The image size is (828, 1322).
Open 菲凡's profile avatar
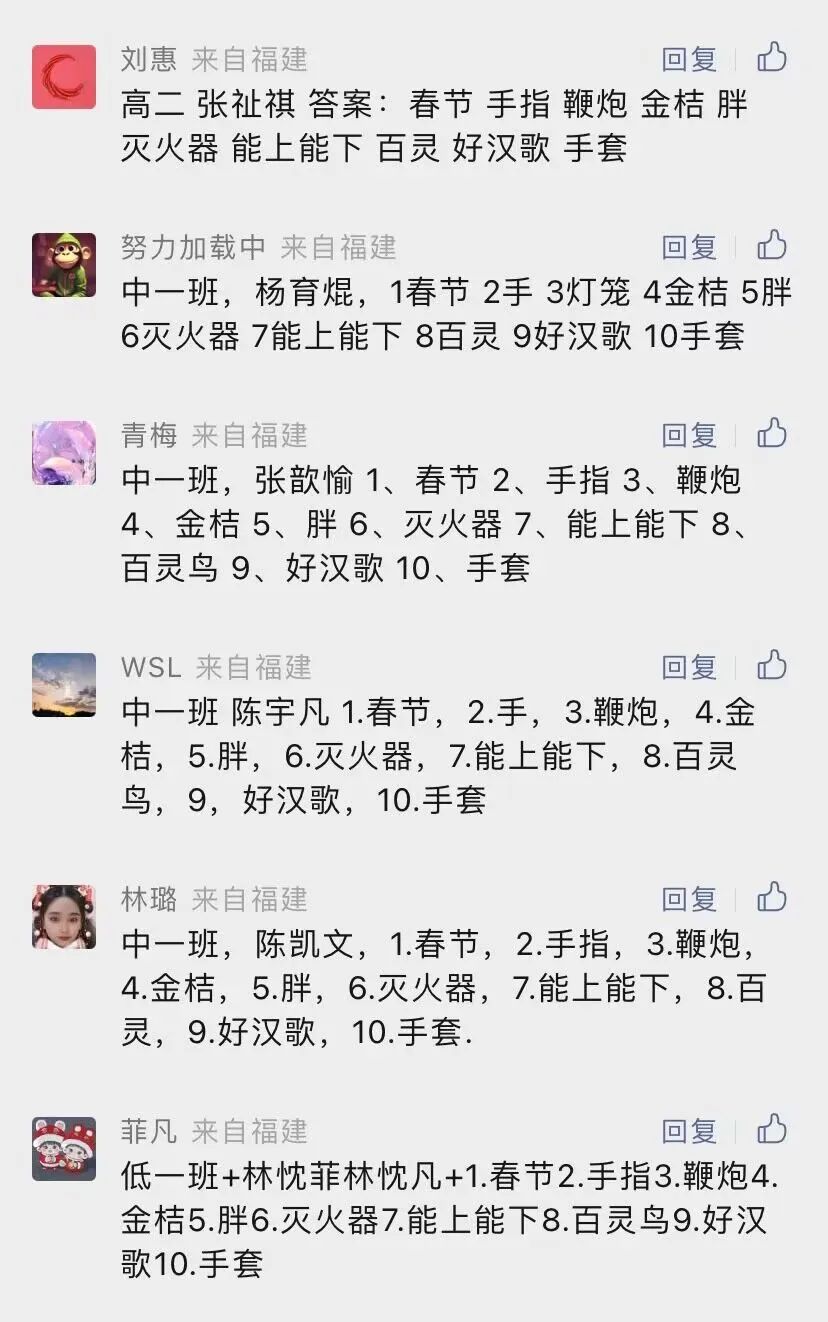(x=64, y=1149)
